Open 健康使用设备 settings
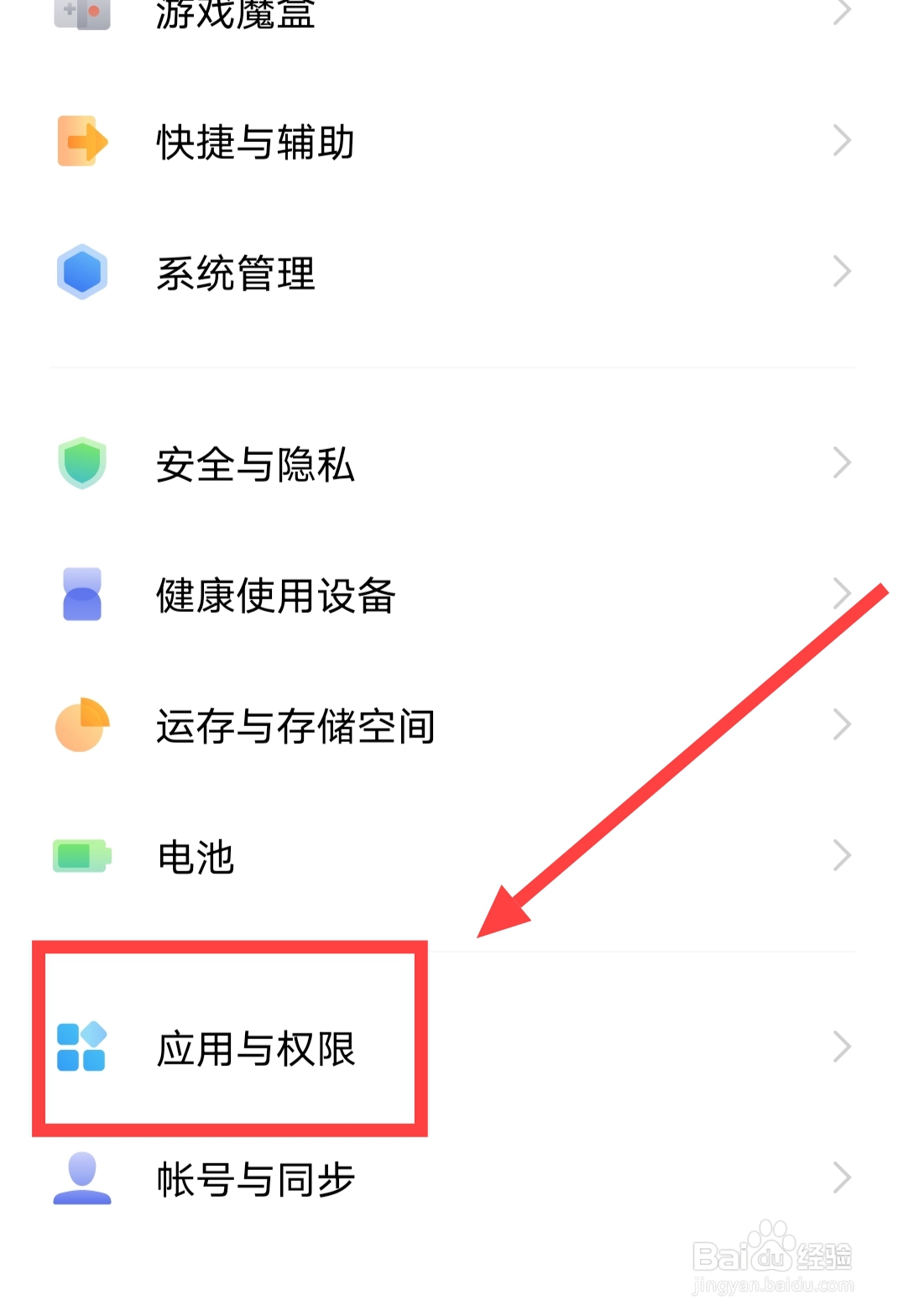 coord(842,594)
